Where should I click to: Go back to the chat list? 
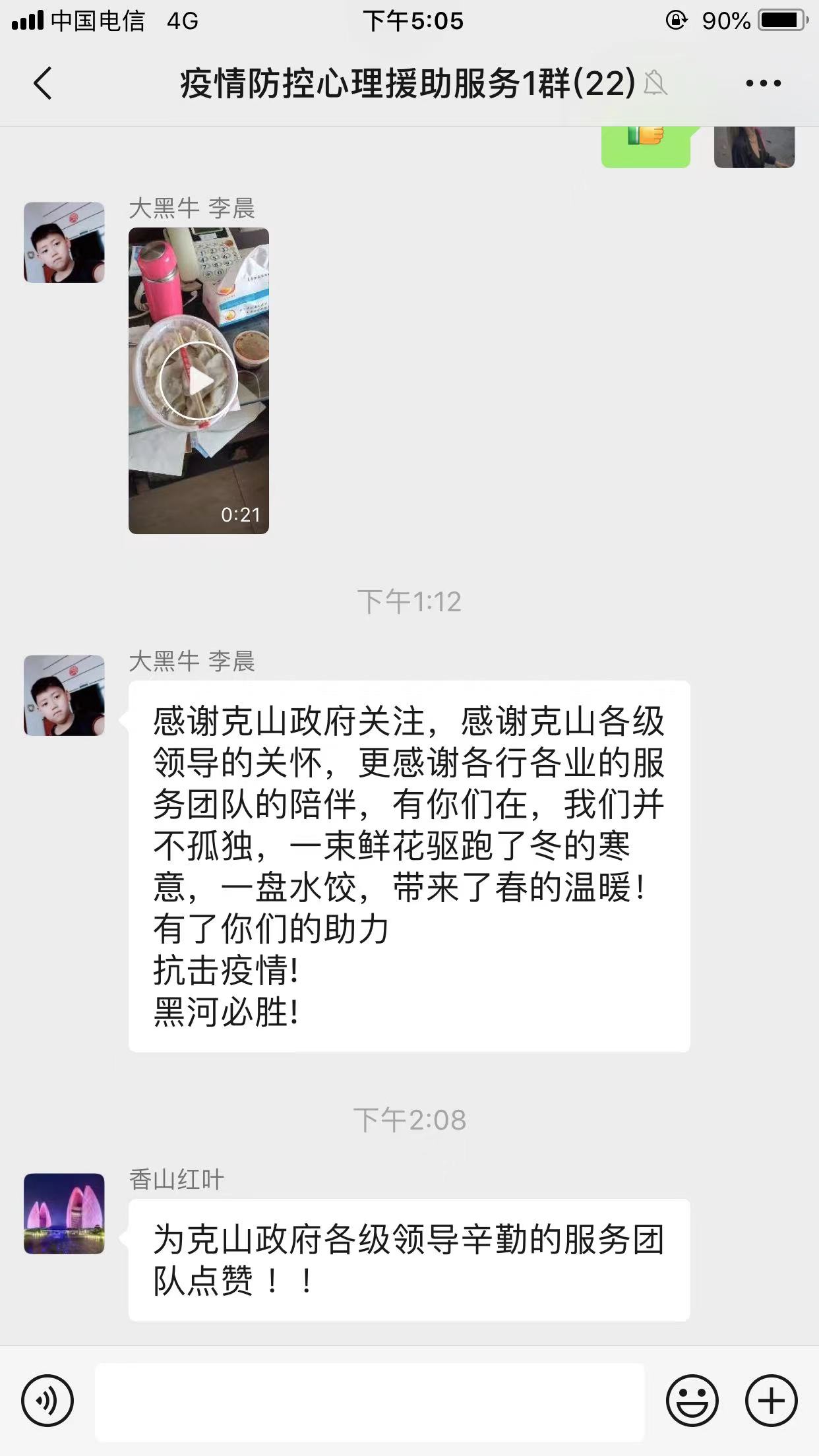tap(43, 84)
